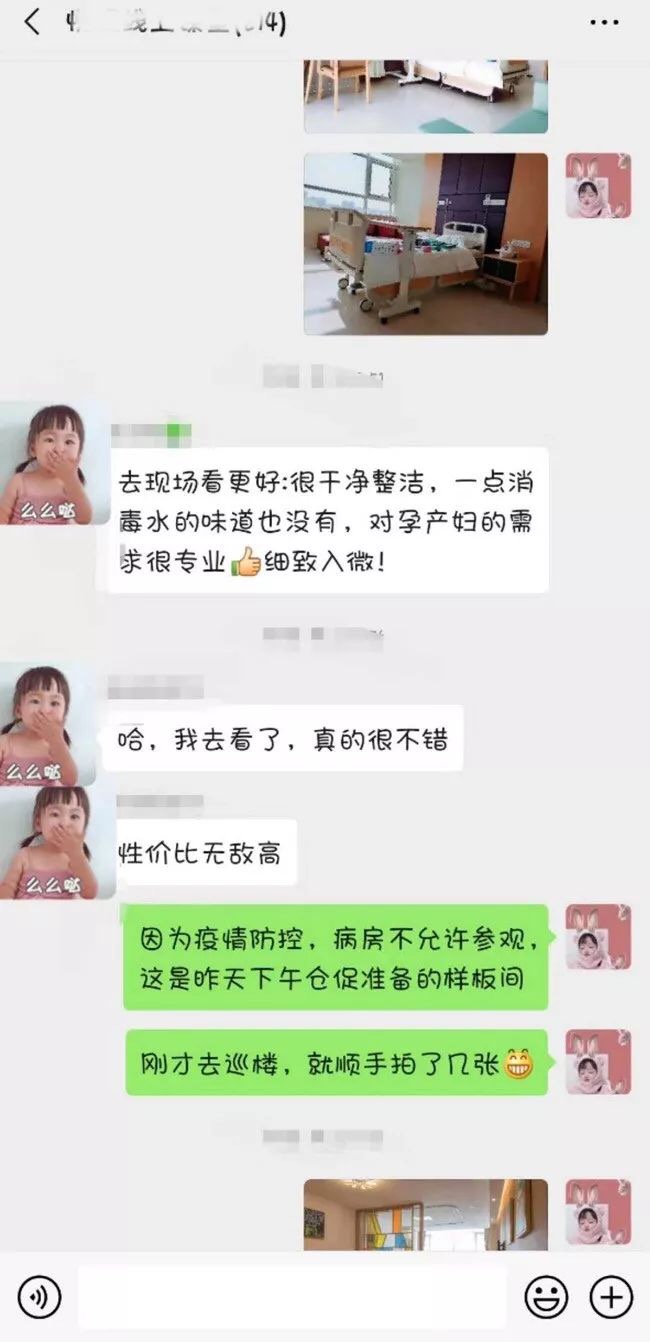The height and width of the screenshot is (1342, 650).
Task: Open avatar of sender of 去现场看更好 message
Action: click(53, 463)
